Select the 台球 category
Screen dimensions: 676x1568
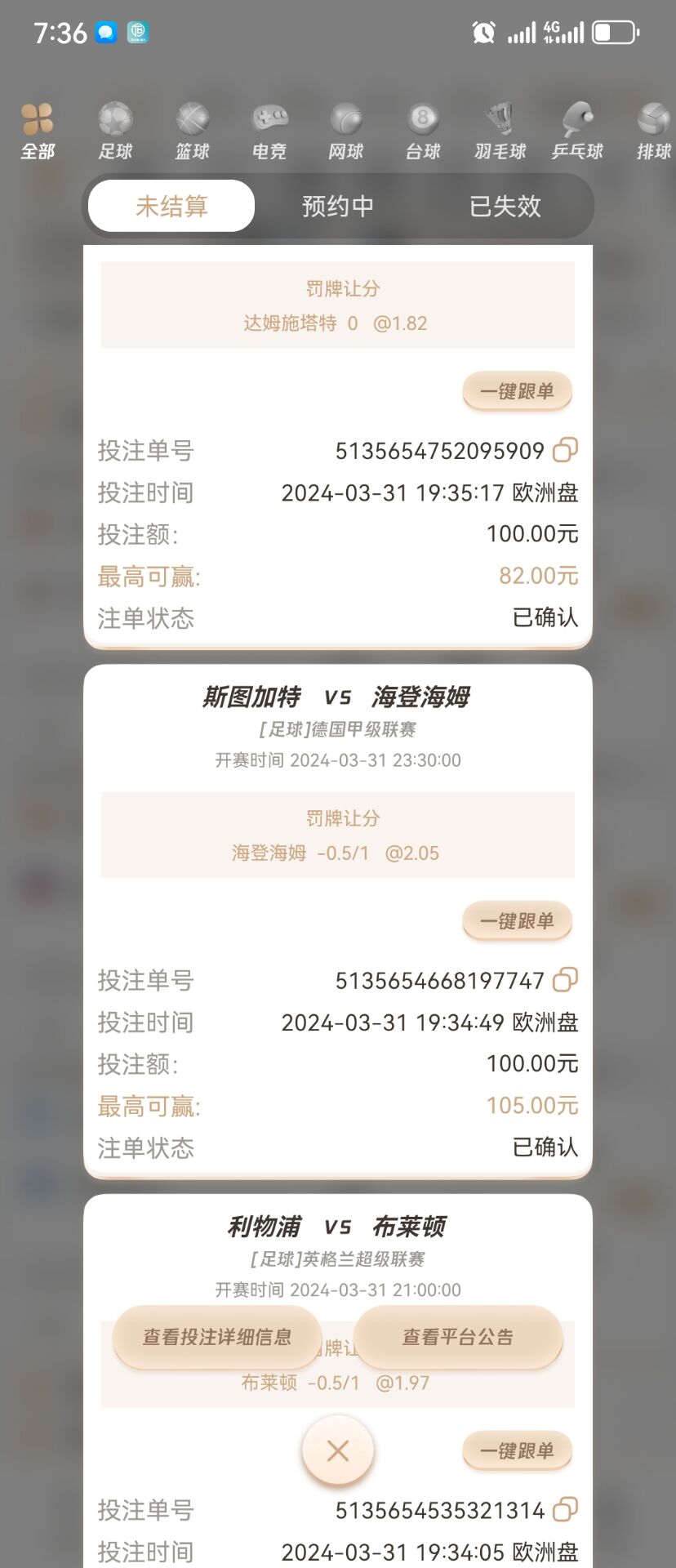[x=423, y=131]
